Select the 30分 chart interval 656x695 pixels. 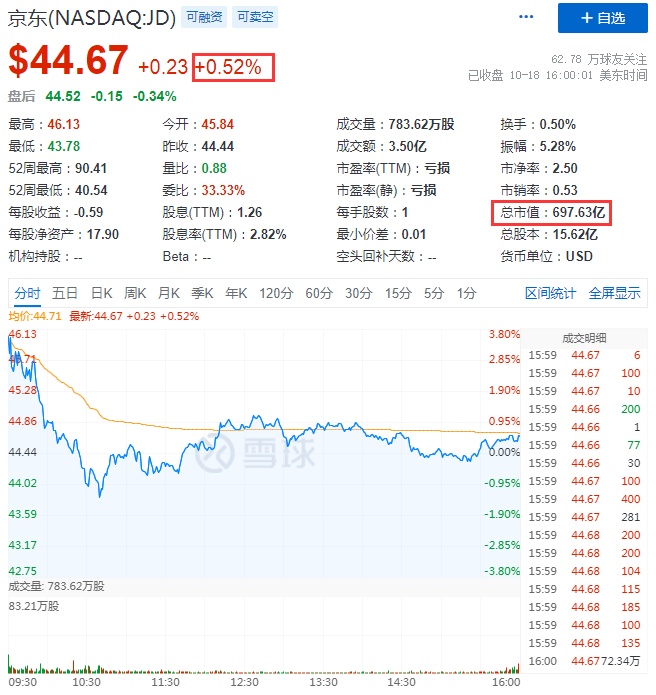tap(359, 293)
